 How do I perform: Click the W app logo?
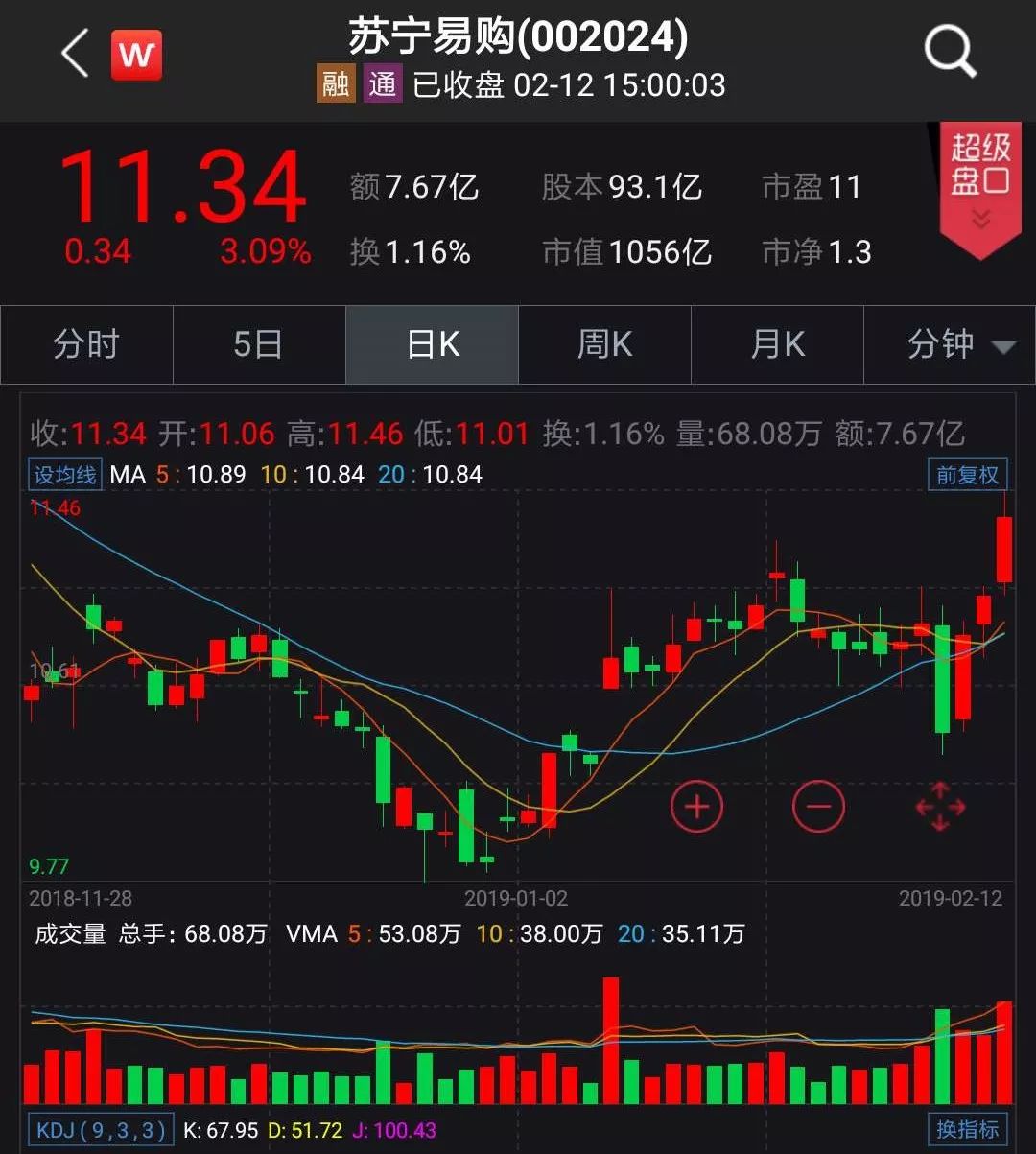(136, 55)
